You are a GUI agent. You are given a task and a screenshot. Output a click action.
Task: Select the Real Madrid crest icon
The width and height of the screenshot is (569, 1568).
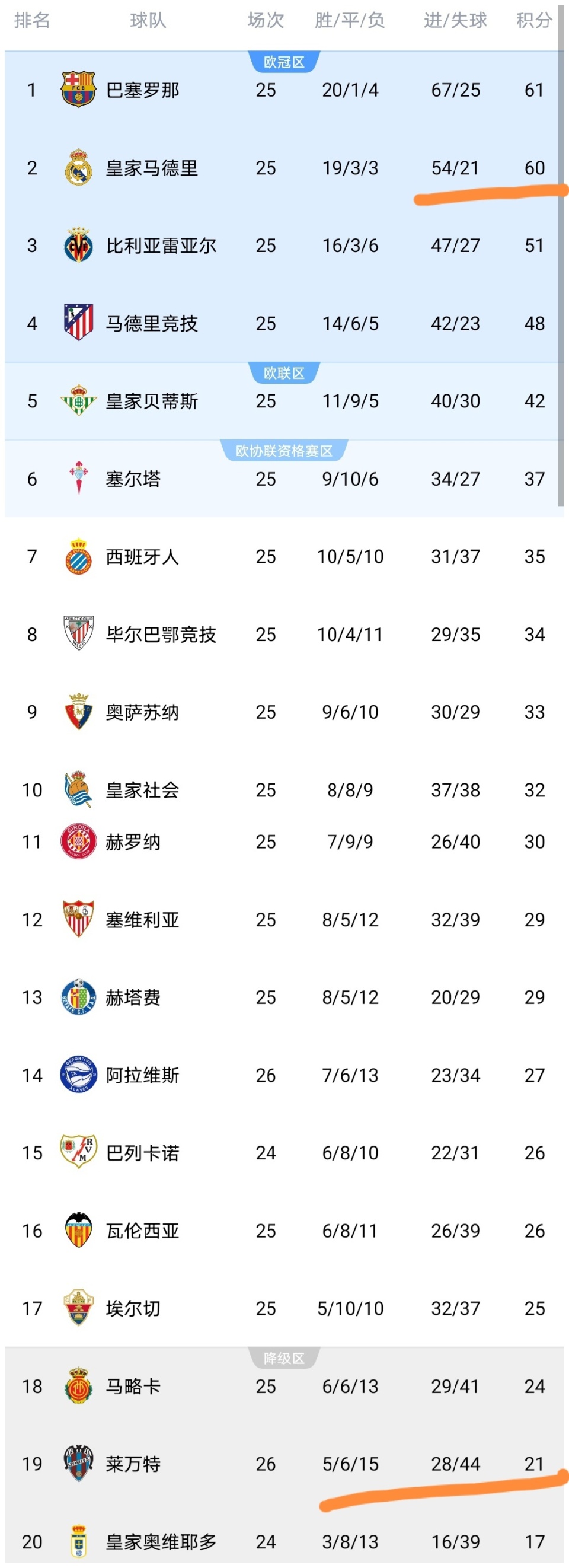point(77,168)
